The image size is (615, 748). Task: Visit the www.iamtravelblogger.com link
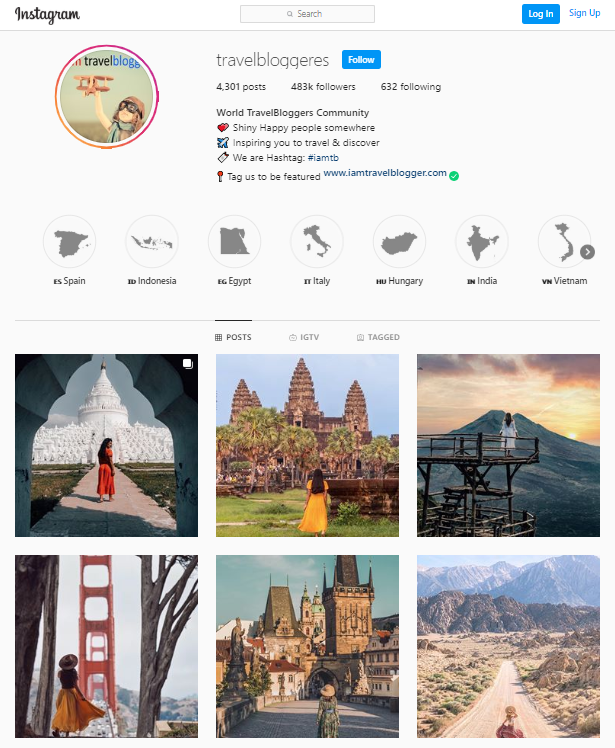click(x=385, y=173)
